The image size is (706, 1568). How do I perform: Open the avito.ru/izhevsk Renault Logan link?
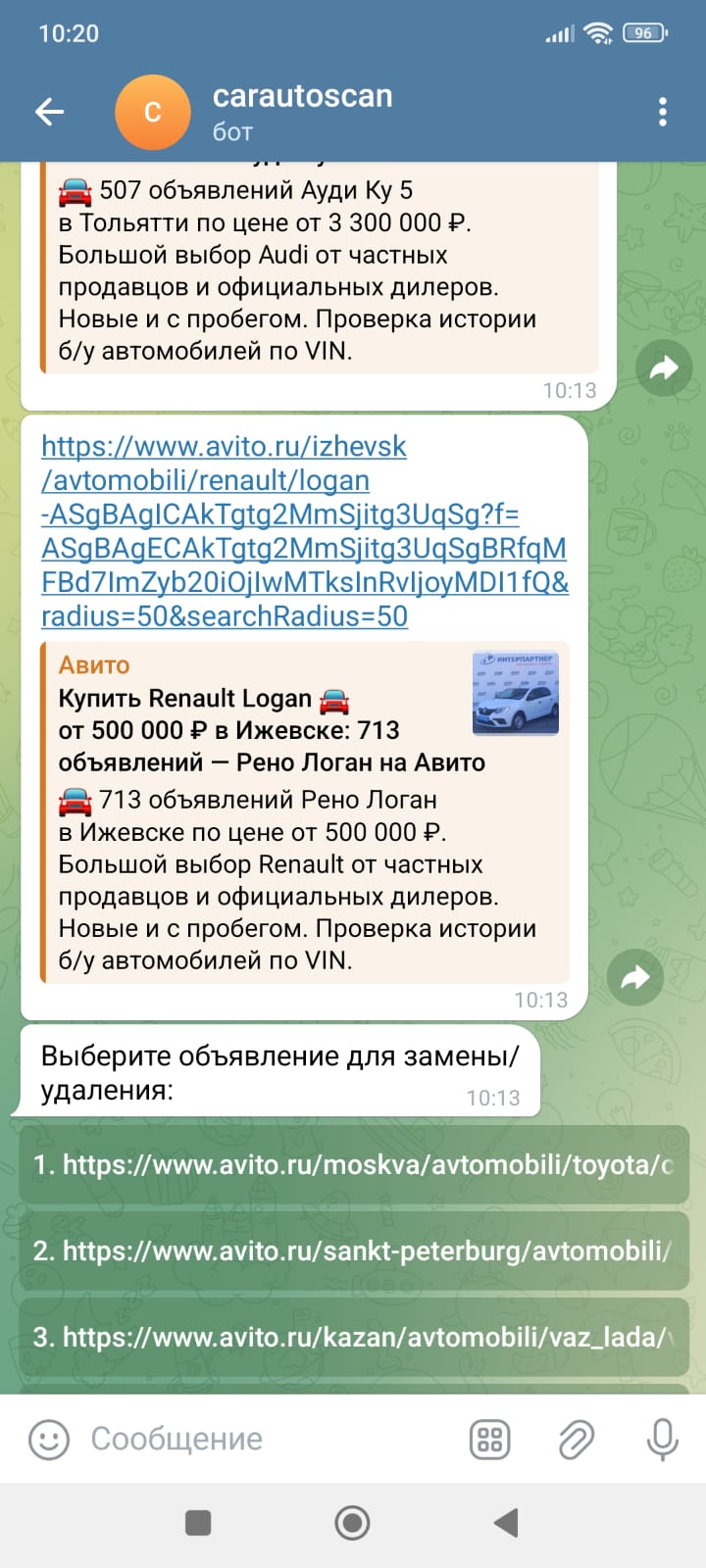coord(305,531)
